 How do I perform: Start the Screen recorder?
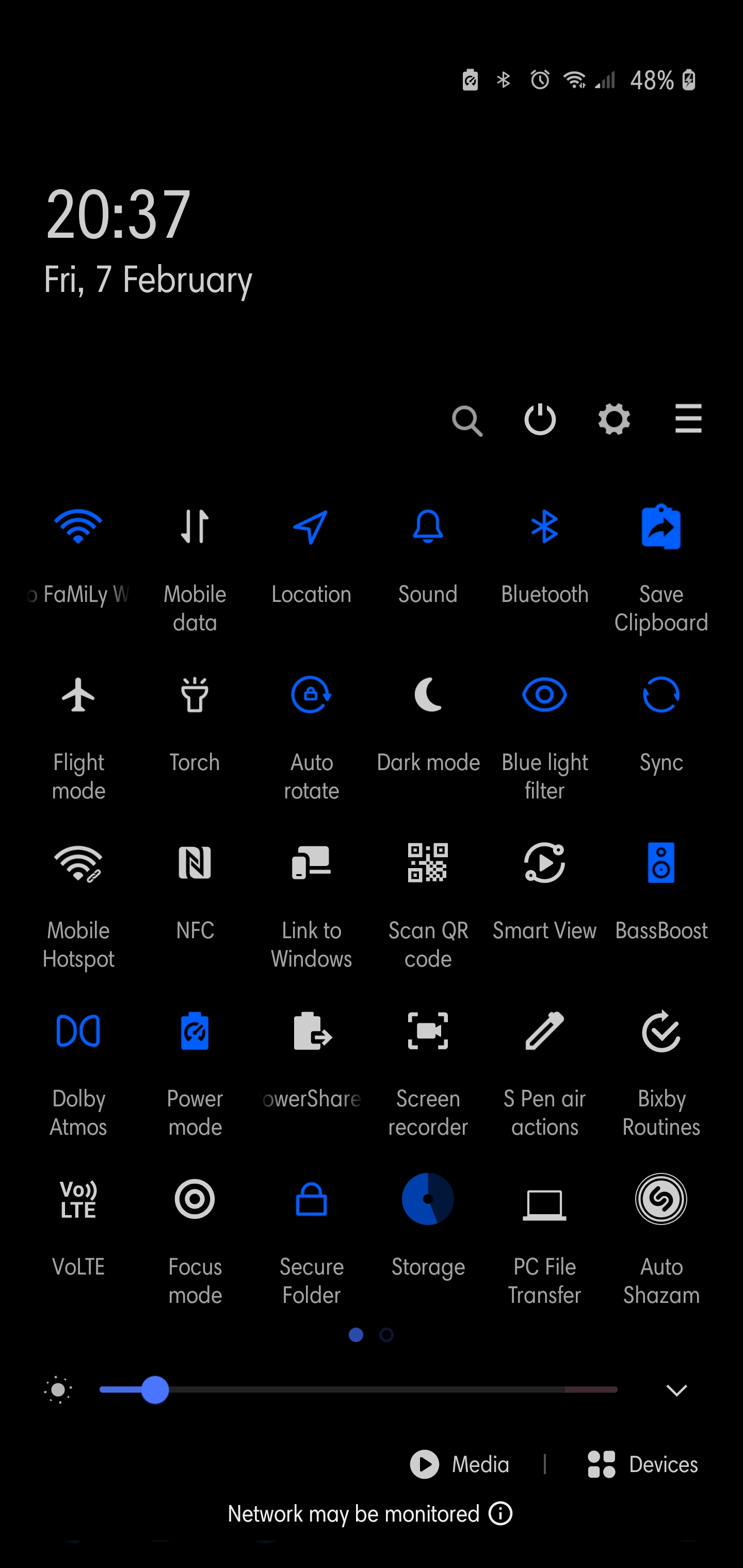point(428,1031)
